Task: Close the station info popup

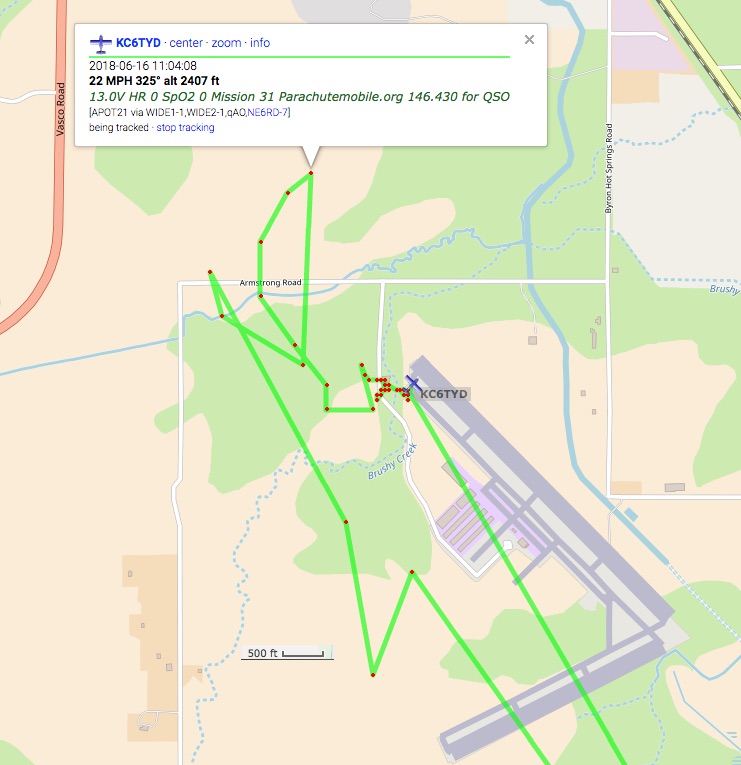Action: point(529,40)
